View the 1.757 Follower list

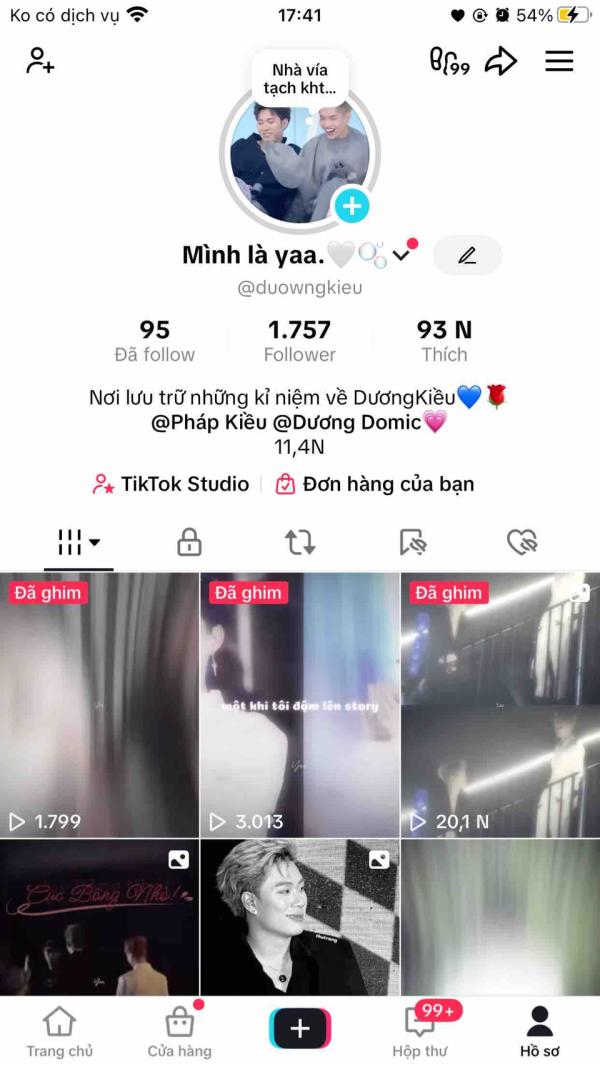[x=299, y=341]
